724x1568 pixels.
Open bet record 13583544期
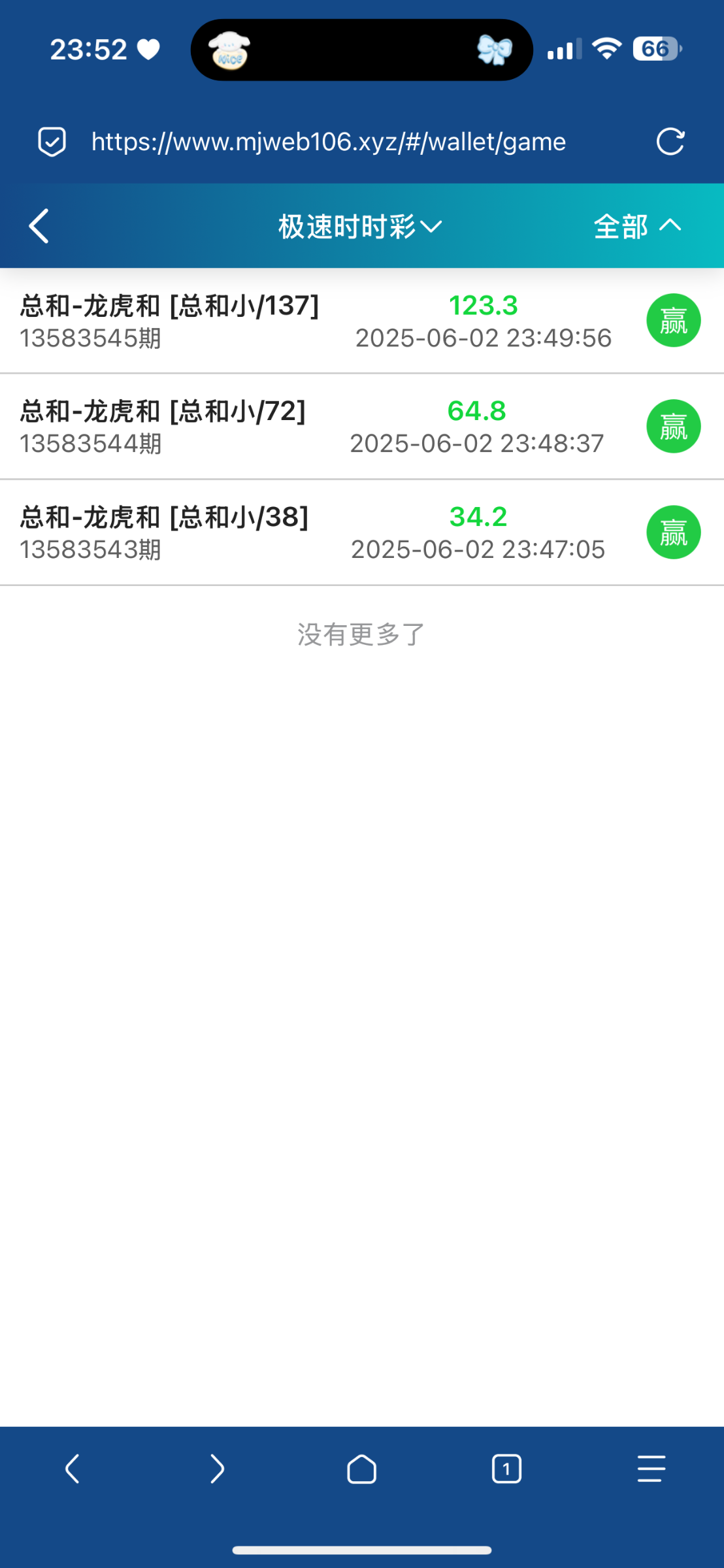tap(362, 427)
